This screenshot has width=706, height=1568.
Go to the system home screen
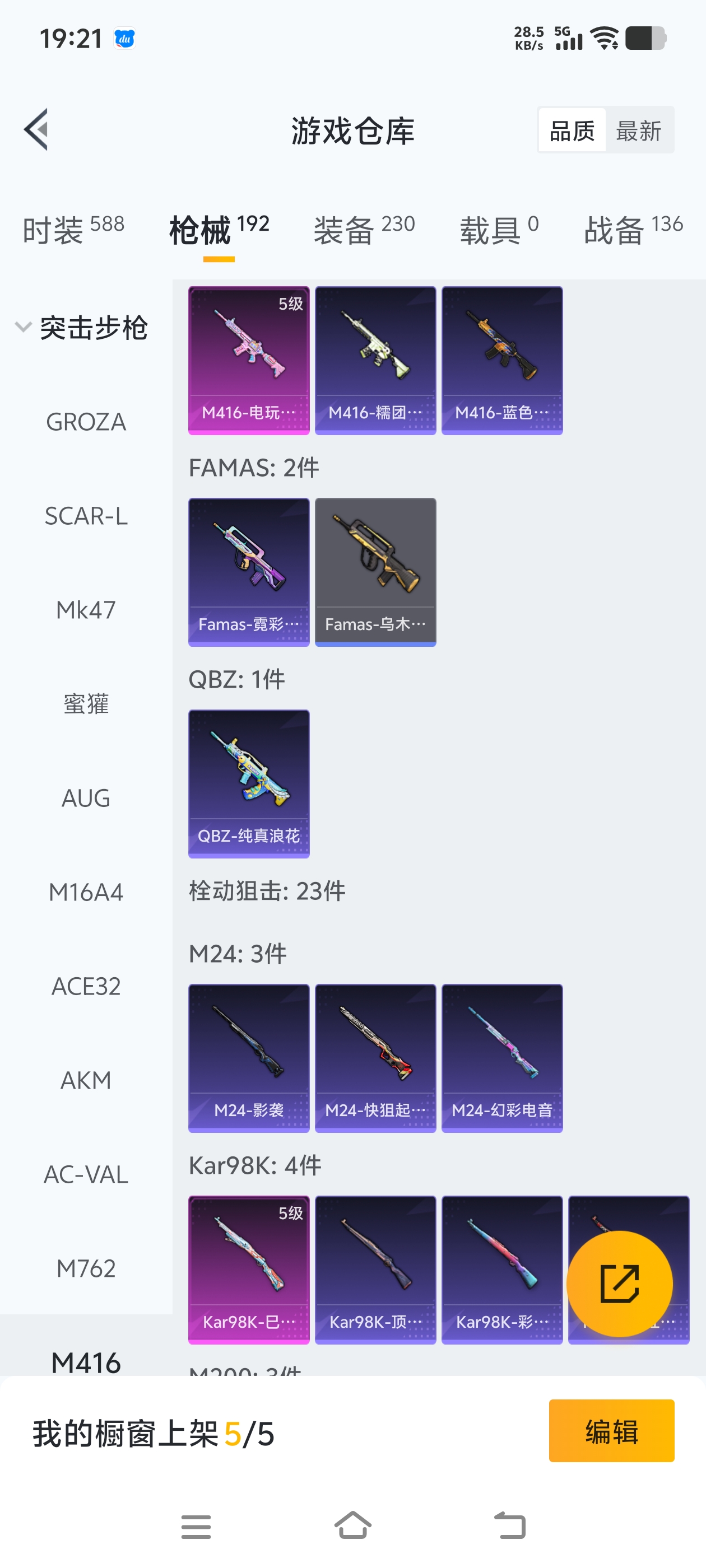[x=352, y=1525]
